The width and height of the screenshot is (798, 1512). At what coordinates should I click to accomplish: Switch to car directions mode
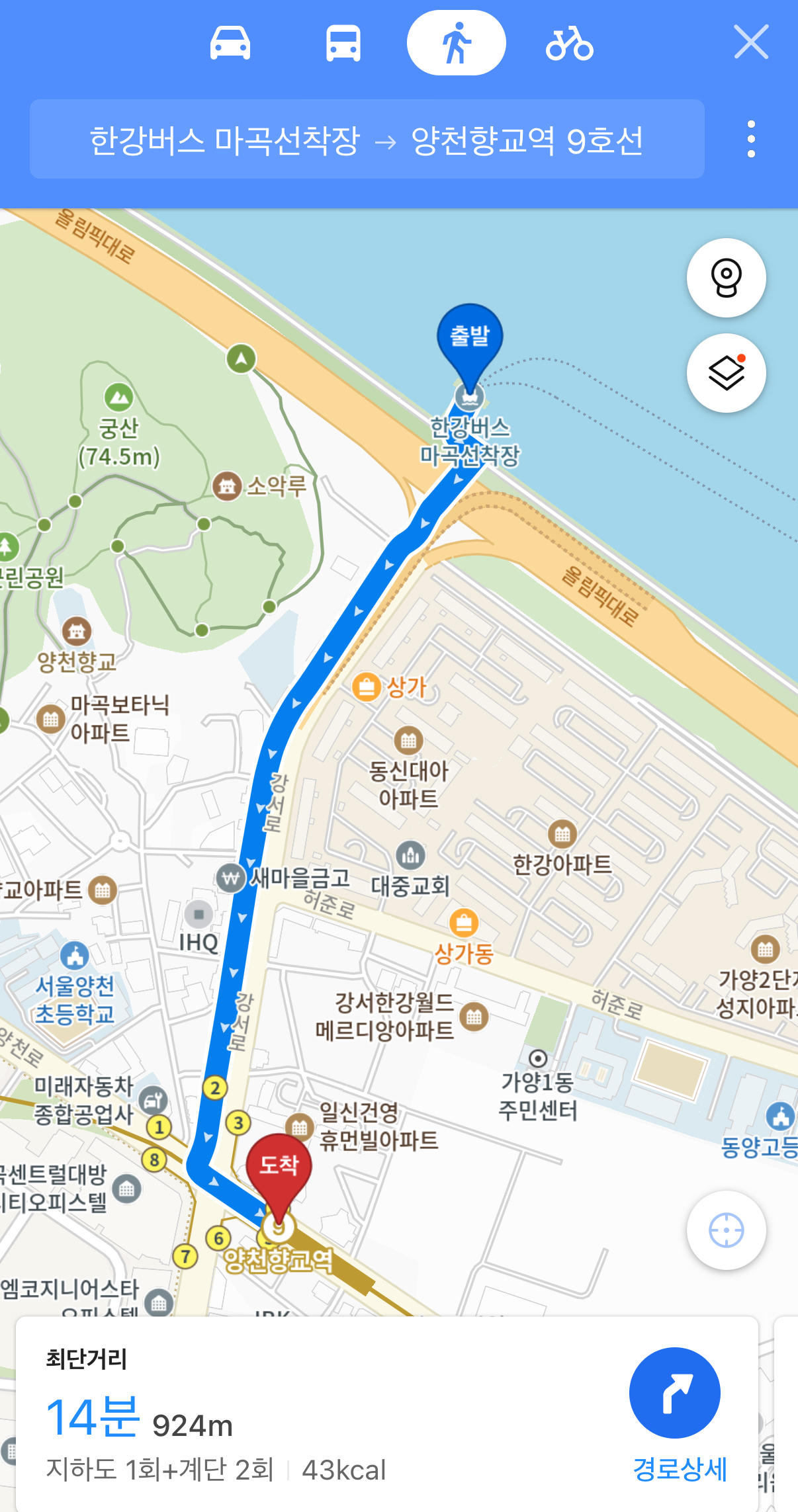[230, 43]
